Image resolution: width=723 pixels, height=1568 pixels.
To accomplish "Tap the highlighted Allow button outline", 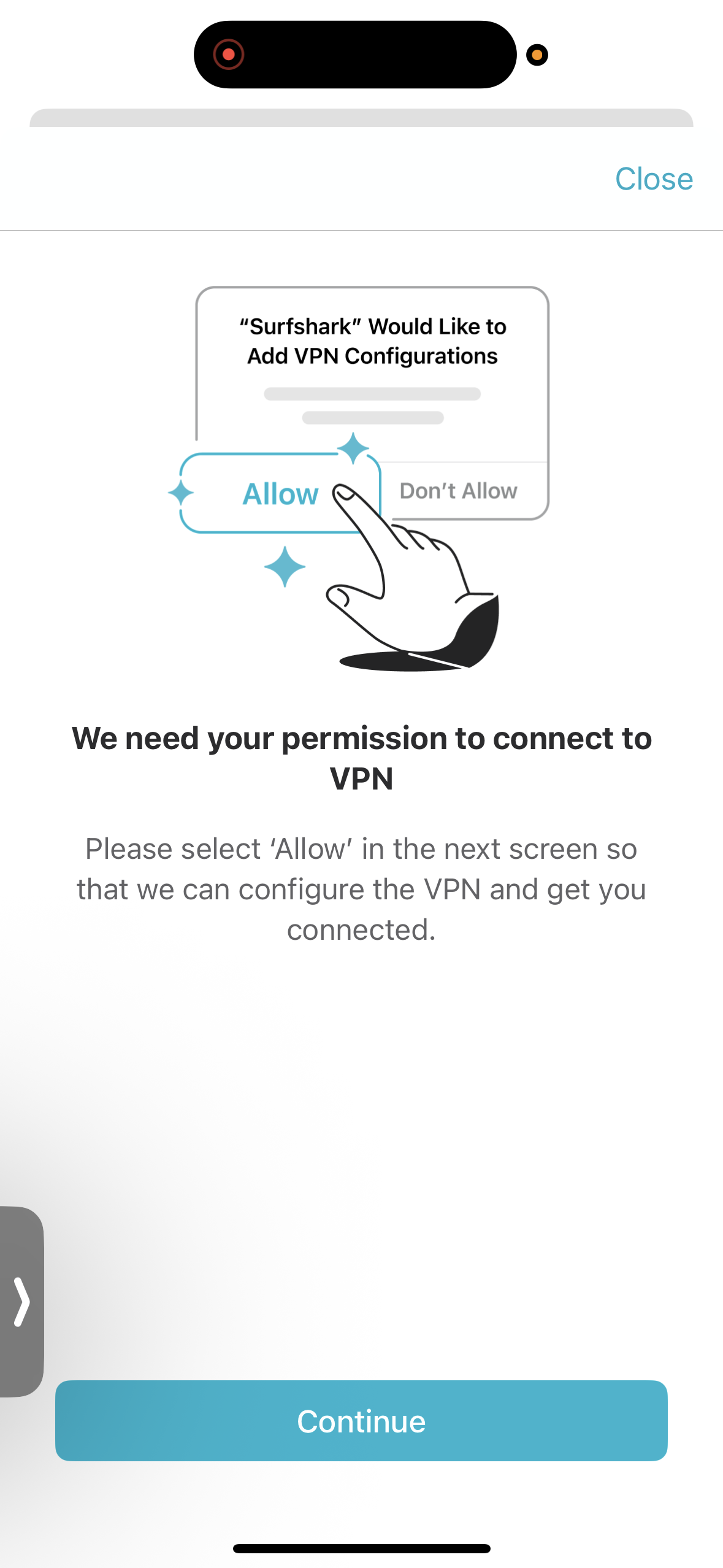I will [281, 494].
